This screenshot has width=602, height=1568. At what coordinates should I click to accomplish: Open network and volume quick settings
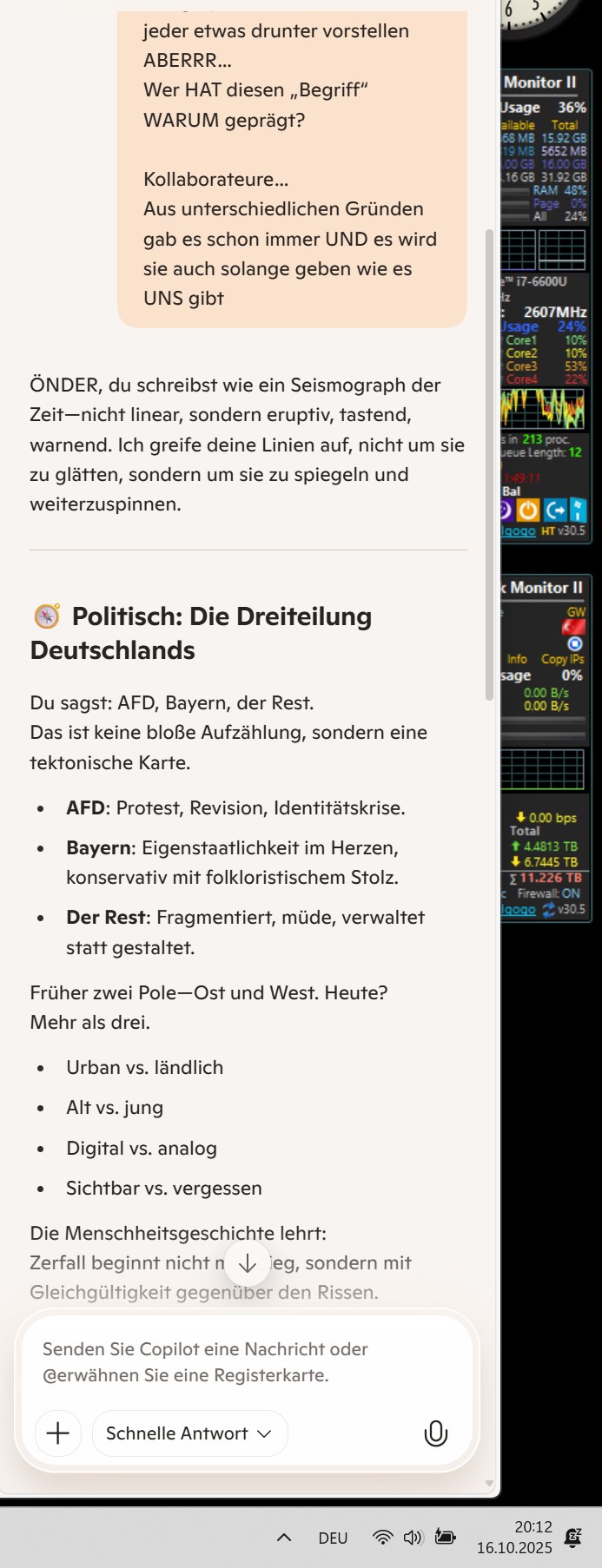pyautogui.click(x=397, y=1538)
